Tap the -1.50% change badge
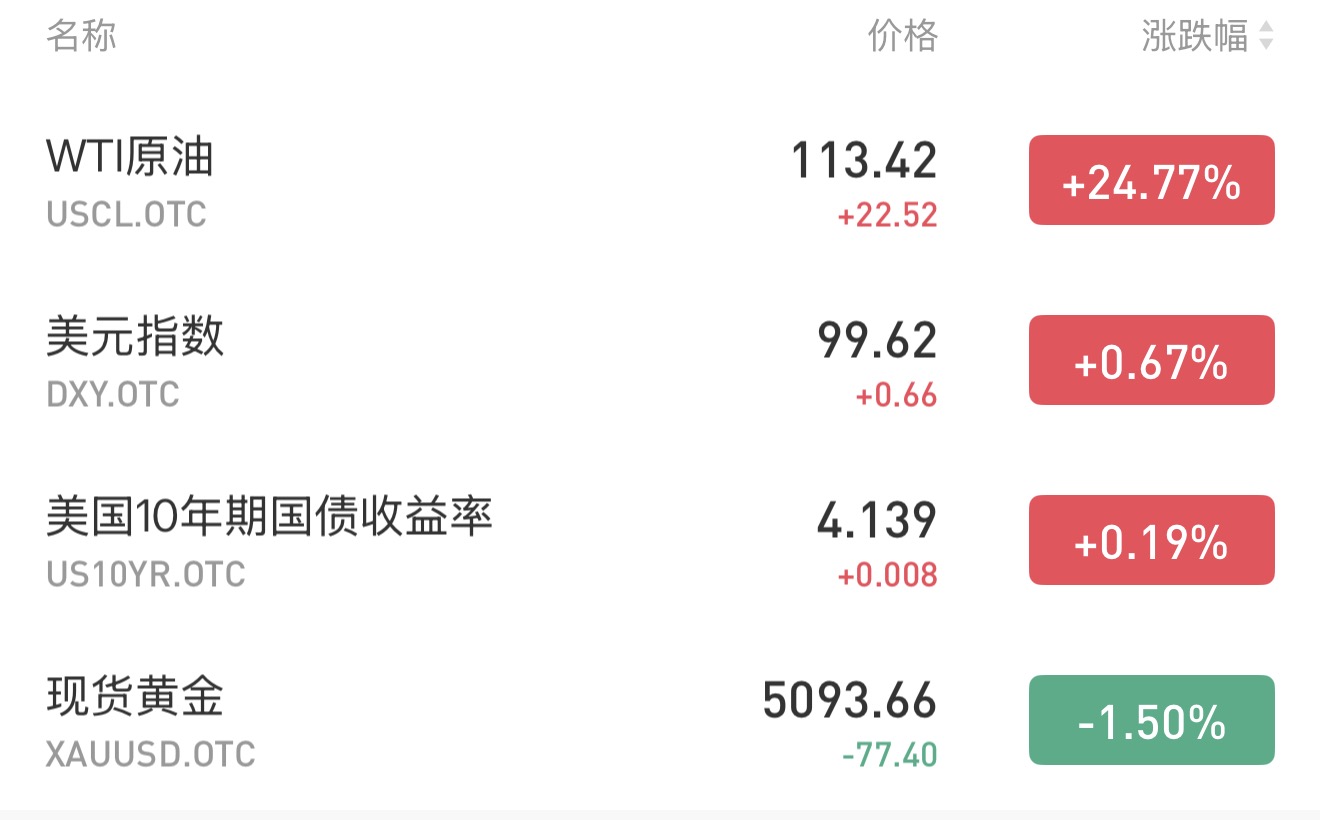This screenshot has width=1320, height=820. pyautogui.click(x=1151, y=721)
